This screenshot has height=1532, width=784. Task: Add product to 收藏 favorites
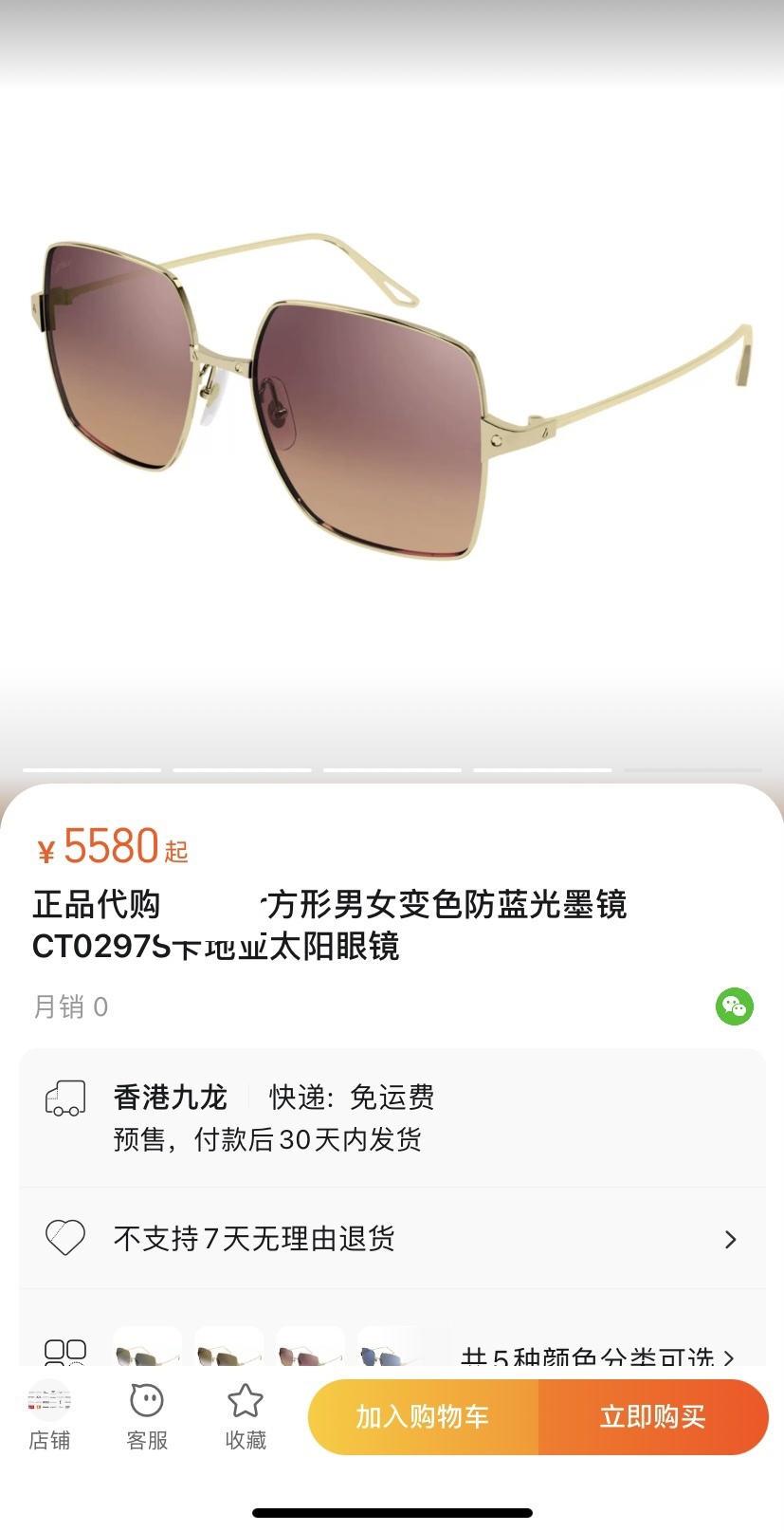pyautogui.click(x=246, y=1414)
